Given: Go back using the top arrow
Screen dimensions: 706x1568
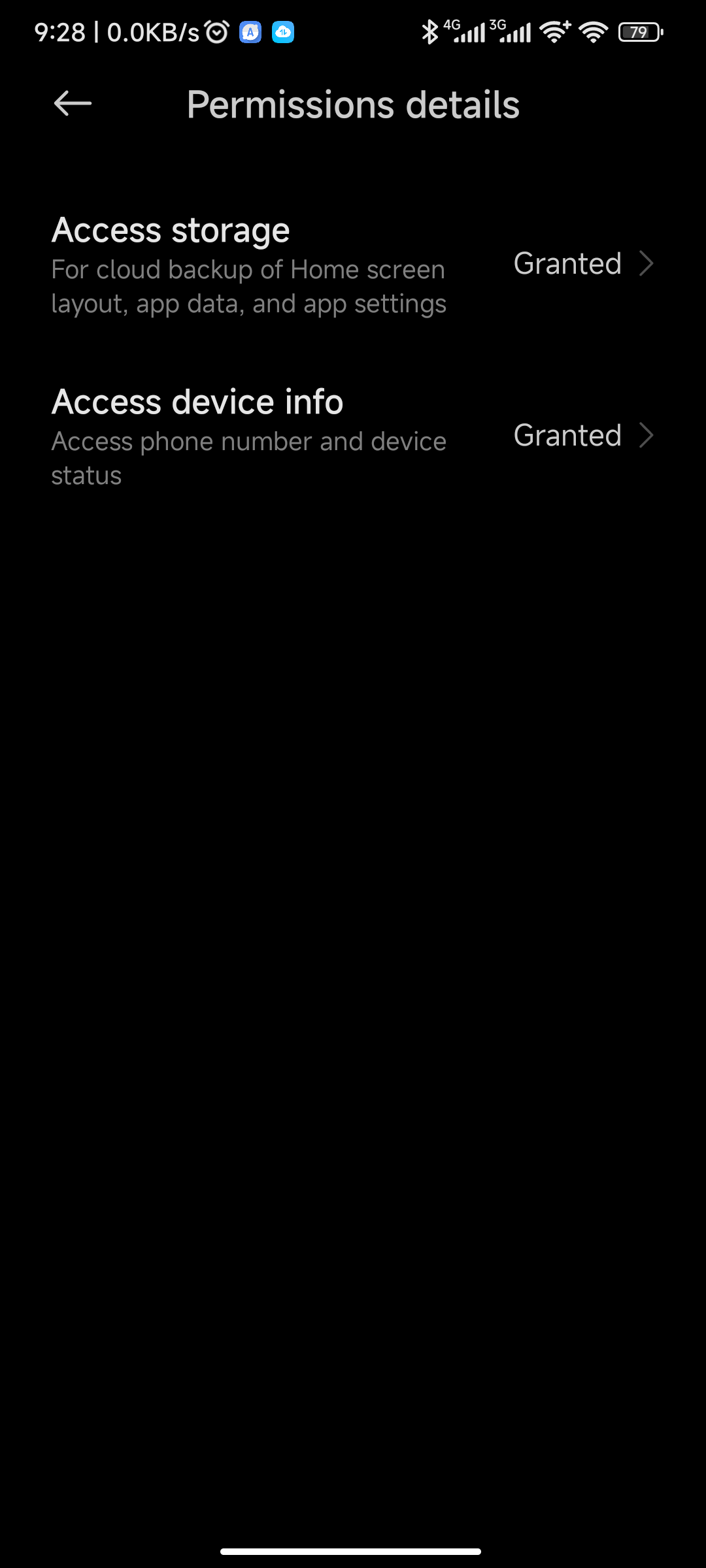Looking at the screenshot, I should pyautogui.click(x=73, y=103).
